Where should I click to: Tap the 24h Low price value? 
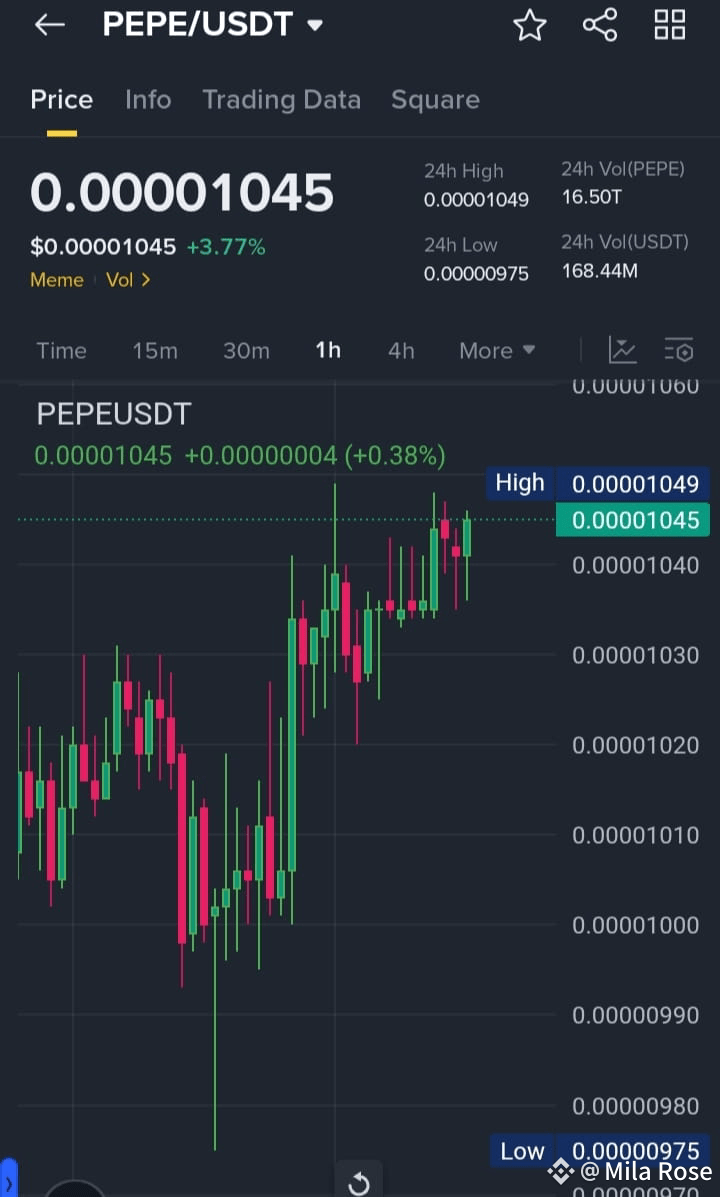[477, 273]
